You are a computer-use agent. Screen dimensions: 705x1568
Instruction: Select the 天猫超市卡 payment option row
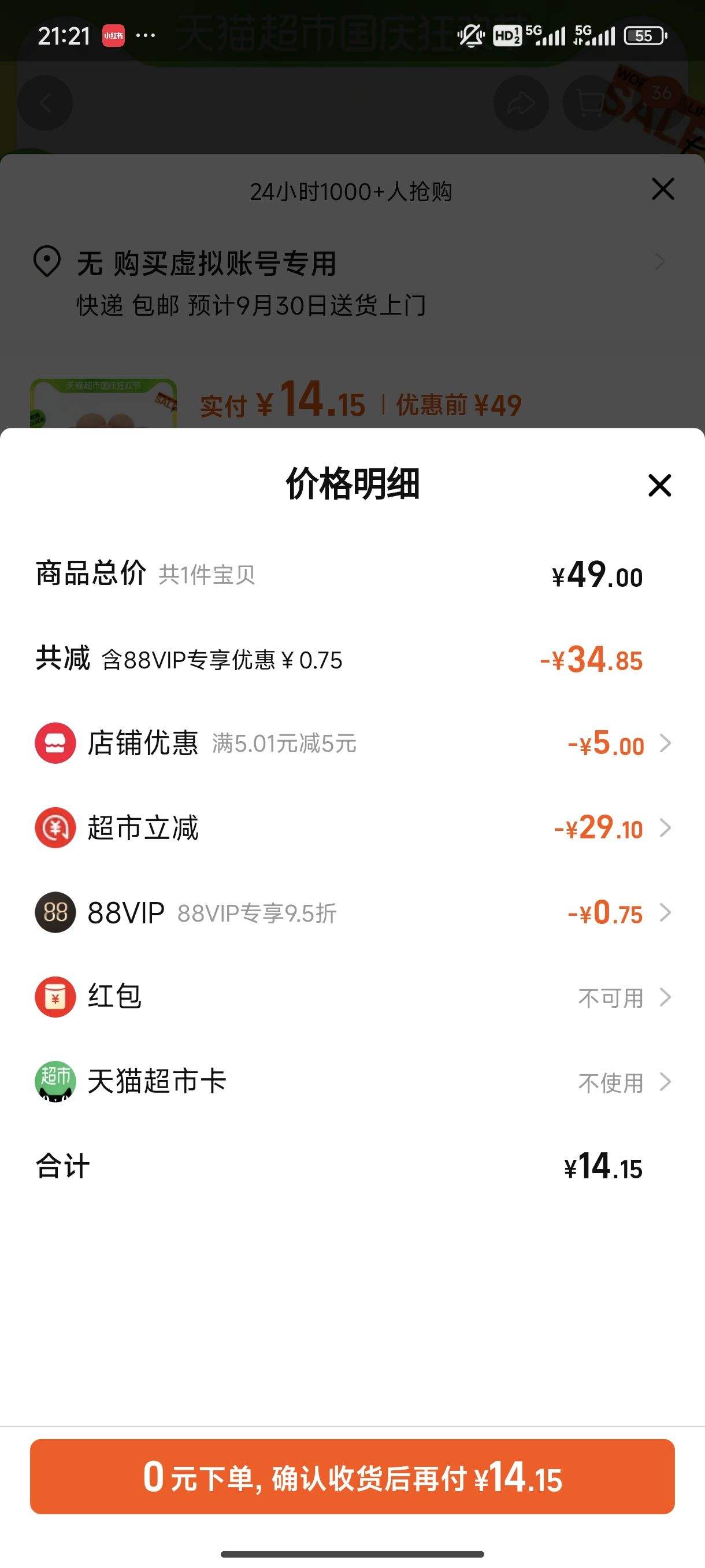pyautogui.click(x=353, y=1082)
